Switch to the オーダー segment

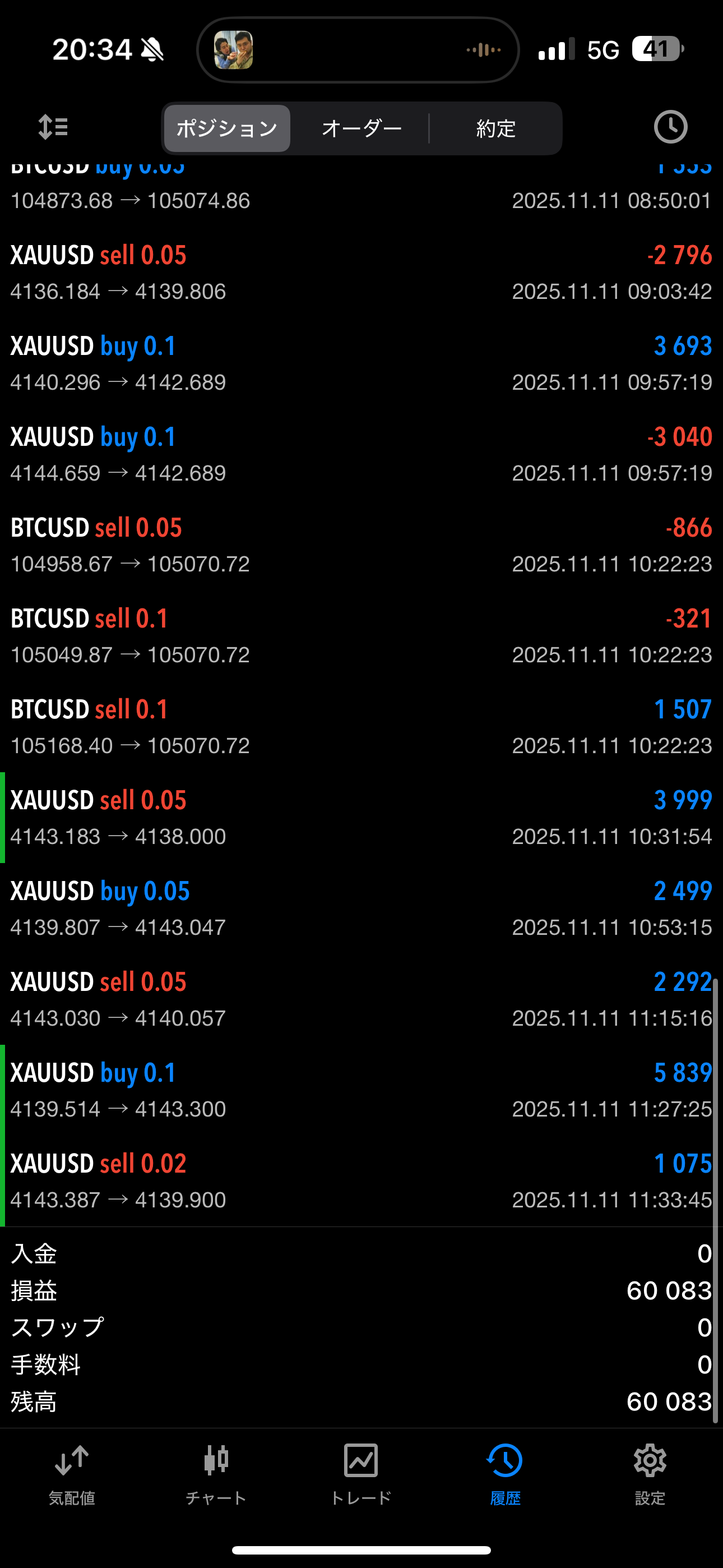pos(361,128)
